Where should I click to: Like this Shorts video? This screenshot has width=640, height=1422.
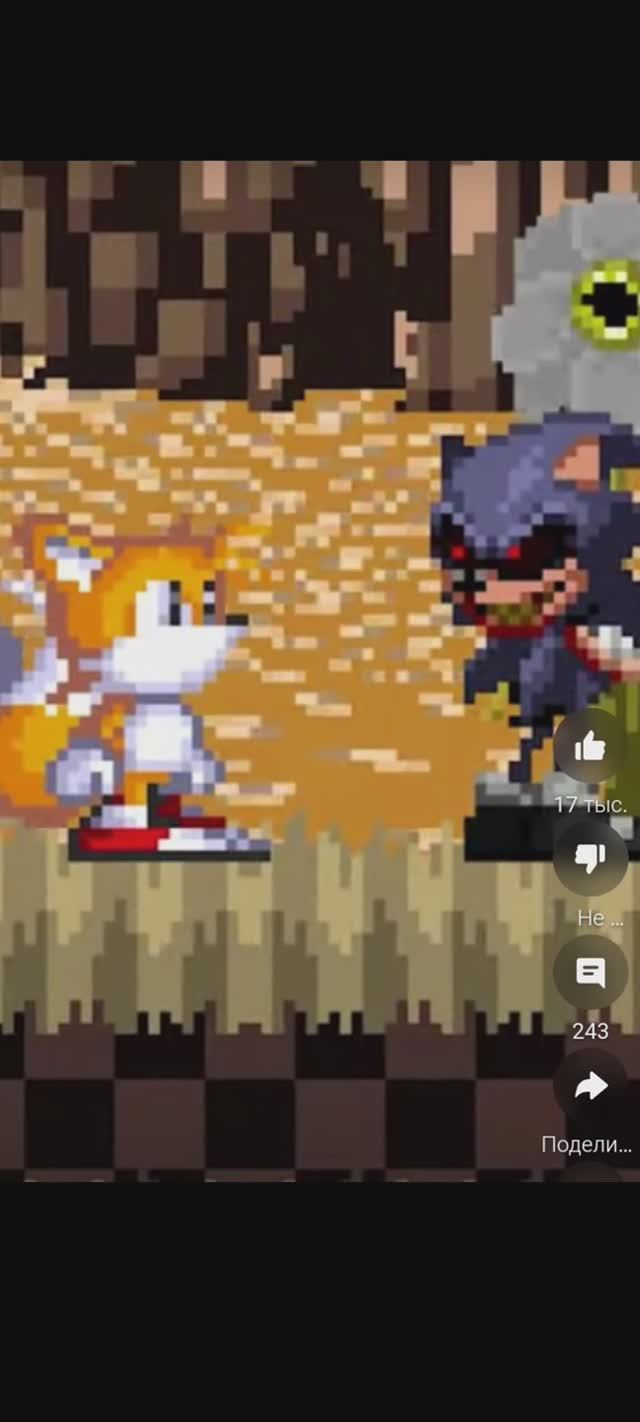tap(590, 745)
